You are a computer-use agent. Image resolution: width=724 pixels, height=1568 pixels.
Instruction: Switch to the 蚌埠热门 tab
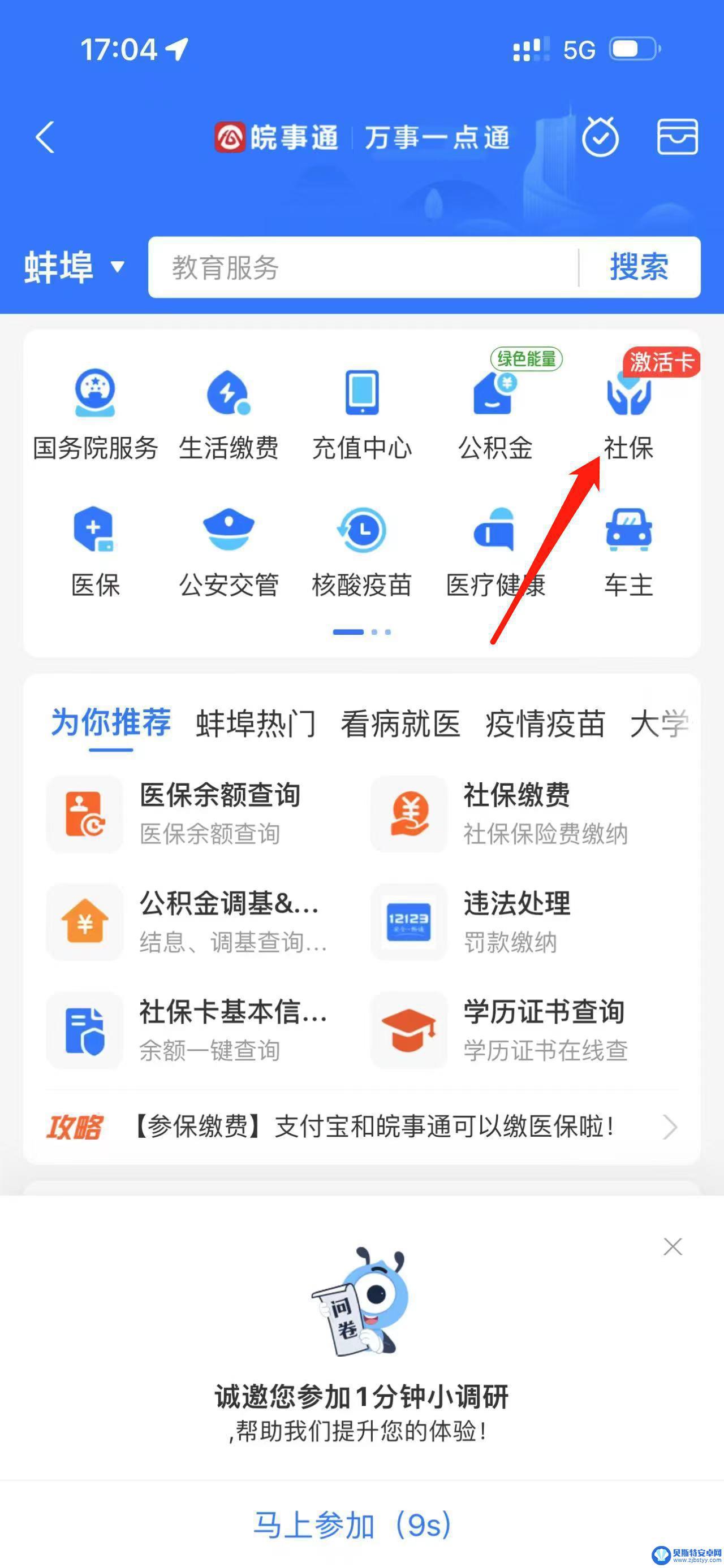(x=255, y=723)
